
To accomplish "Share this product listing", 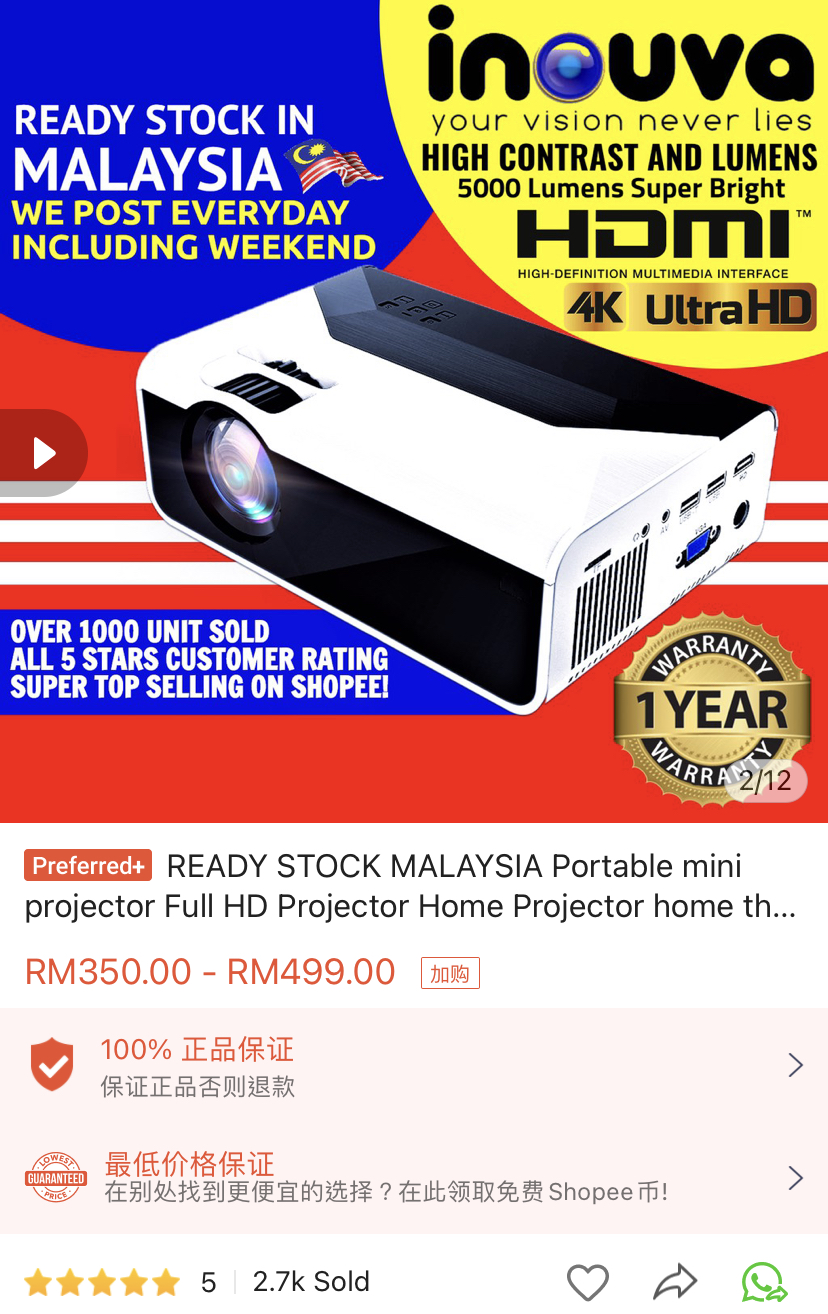I will [x=675, y=1282].
